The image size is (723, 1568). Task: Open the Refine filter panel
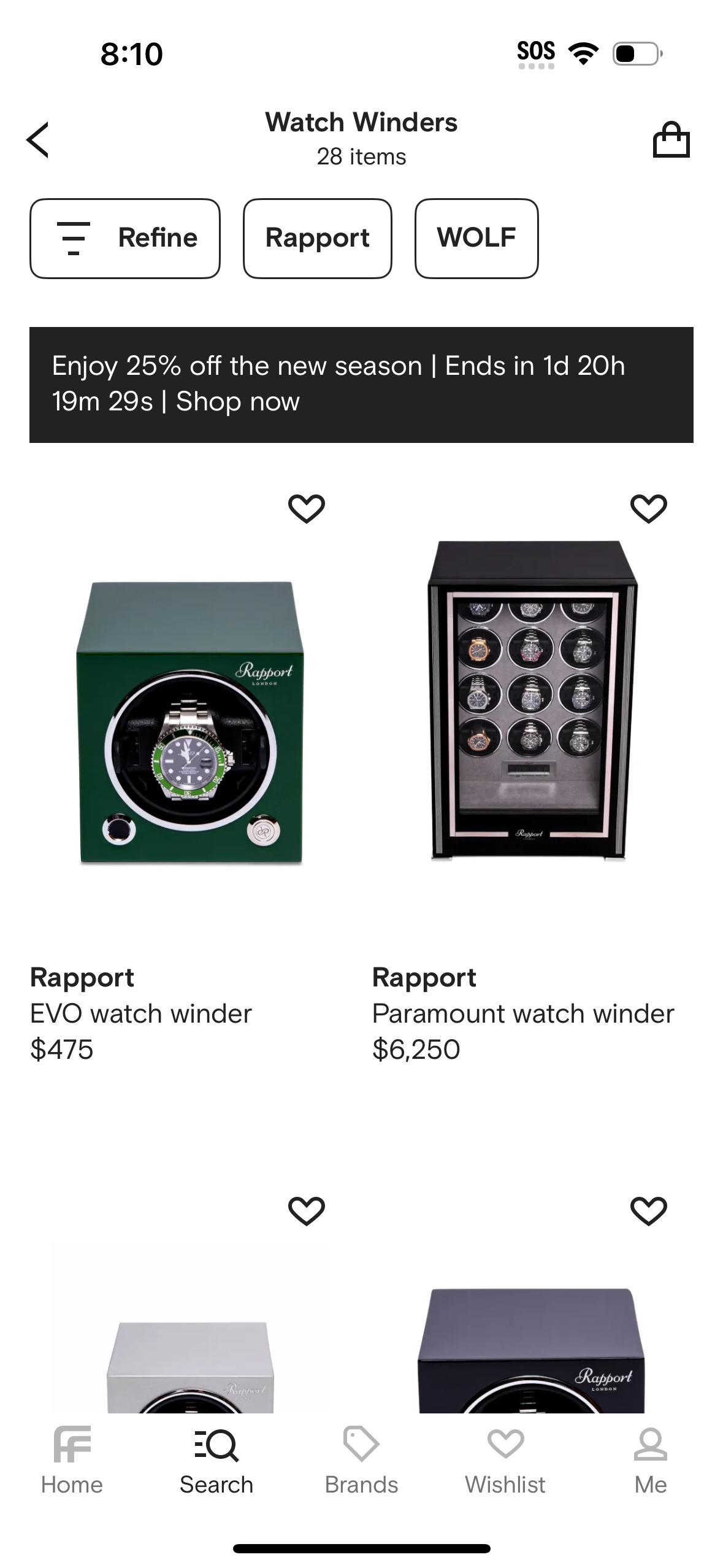pyautogui.click(x=124, y=238)
